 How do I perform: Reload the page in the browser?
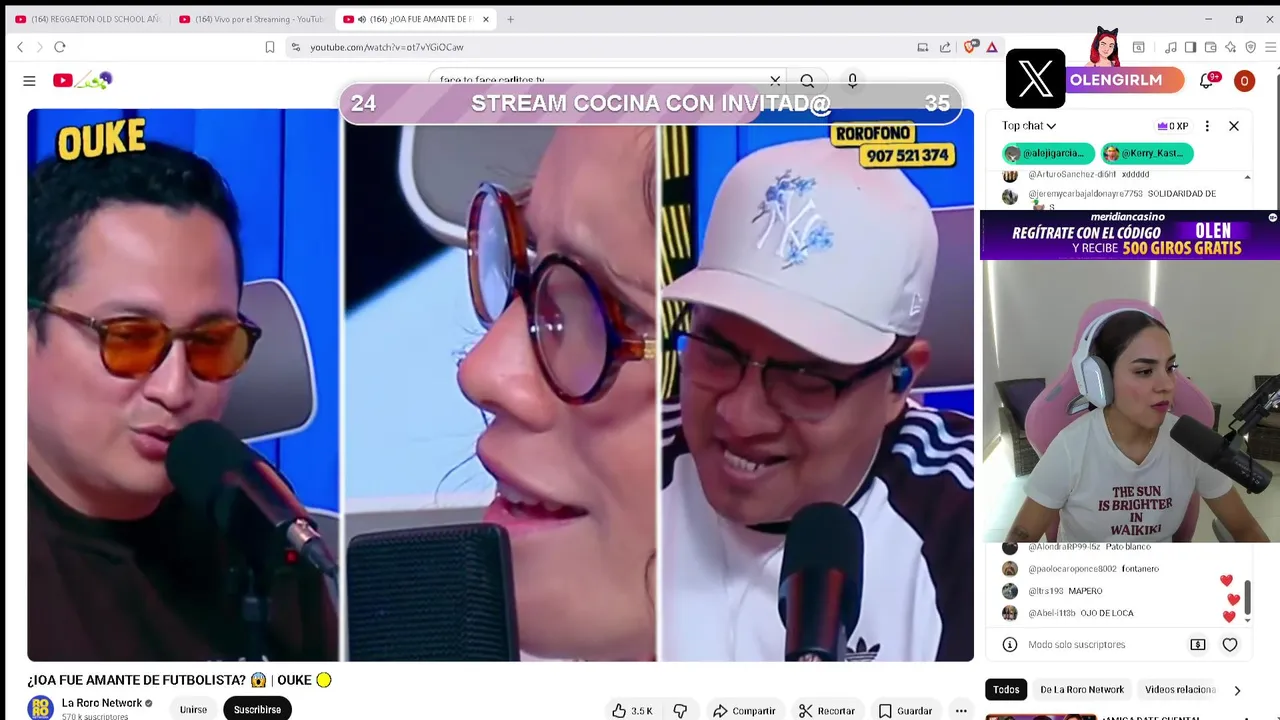pos(60,47)
